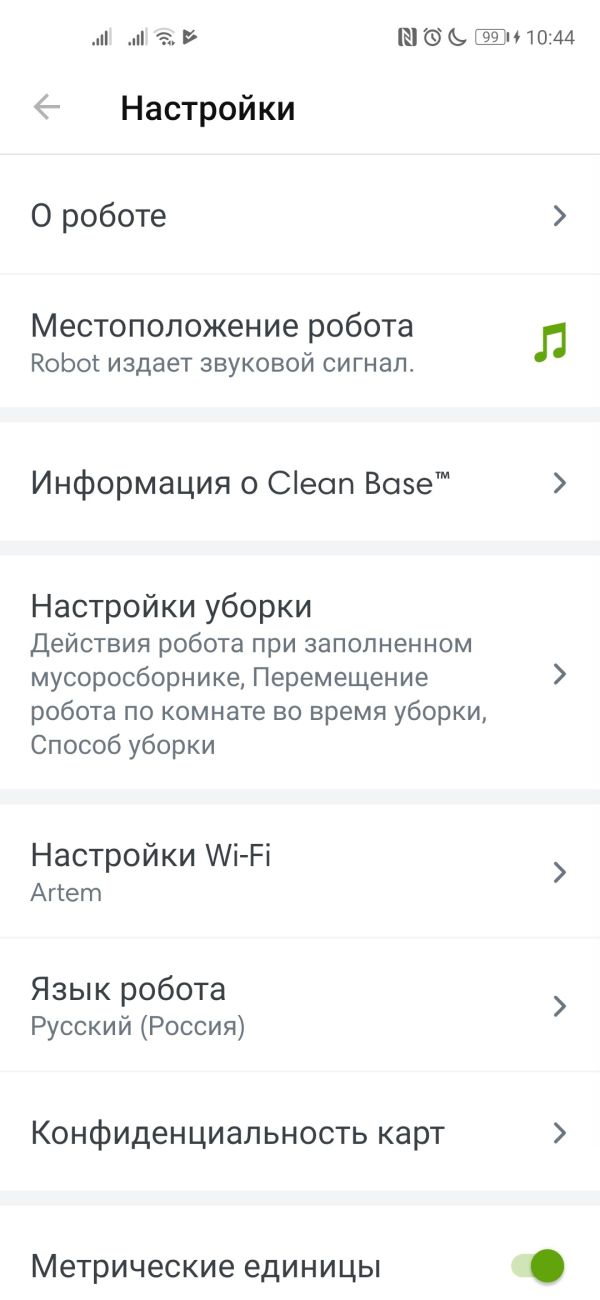Open Настройки Wi-Fi

300,872
